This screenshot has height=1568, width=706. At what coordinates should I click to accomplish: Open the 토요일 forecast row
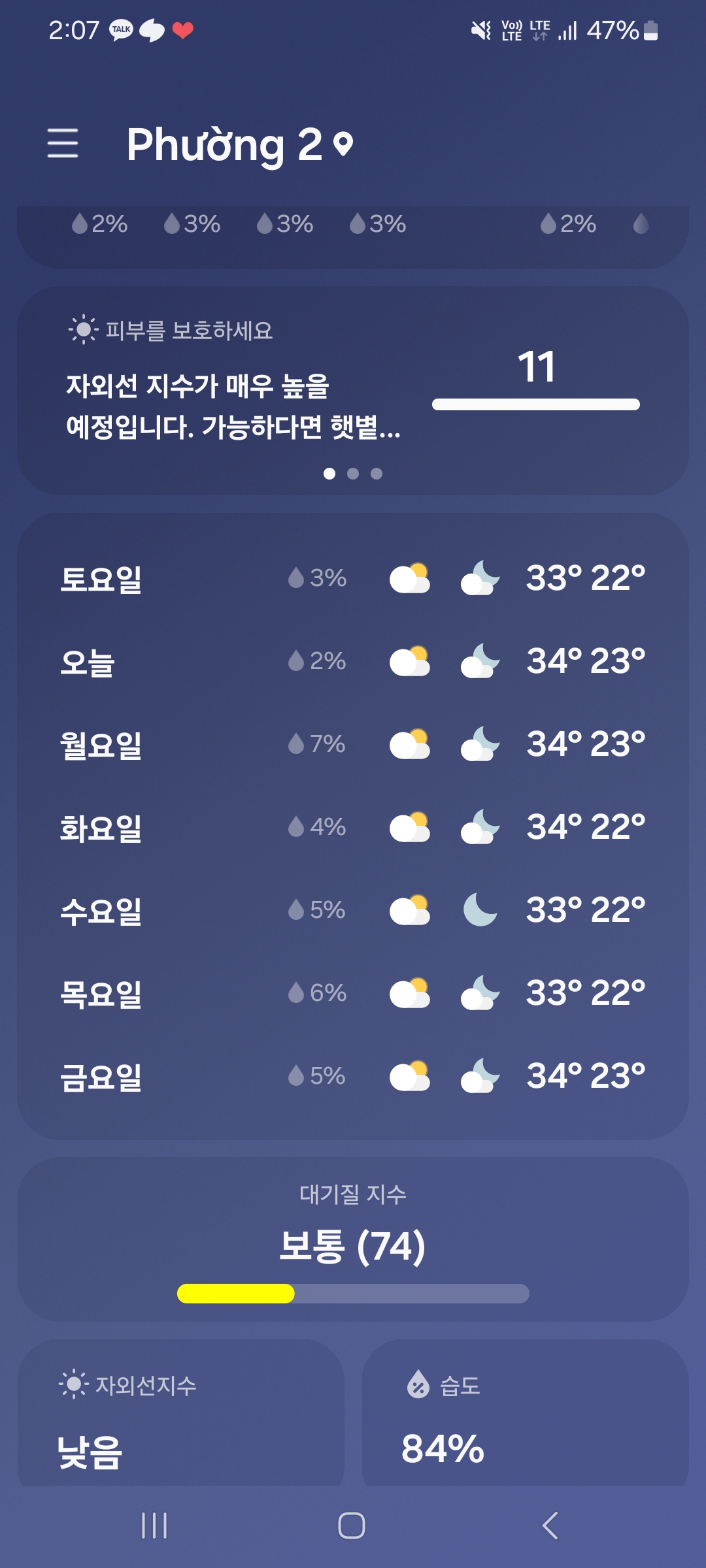[x=353, y=578]
